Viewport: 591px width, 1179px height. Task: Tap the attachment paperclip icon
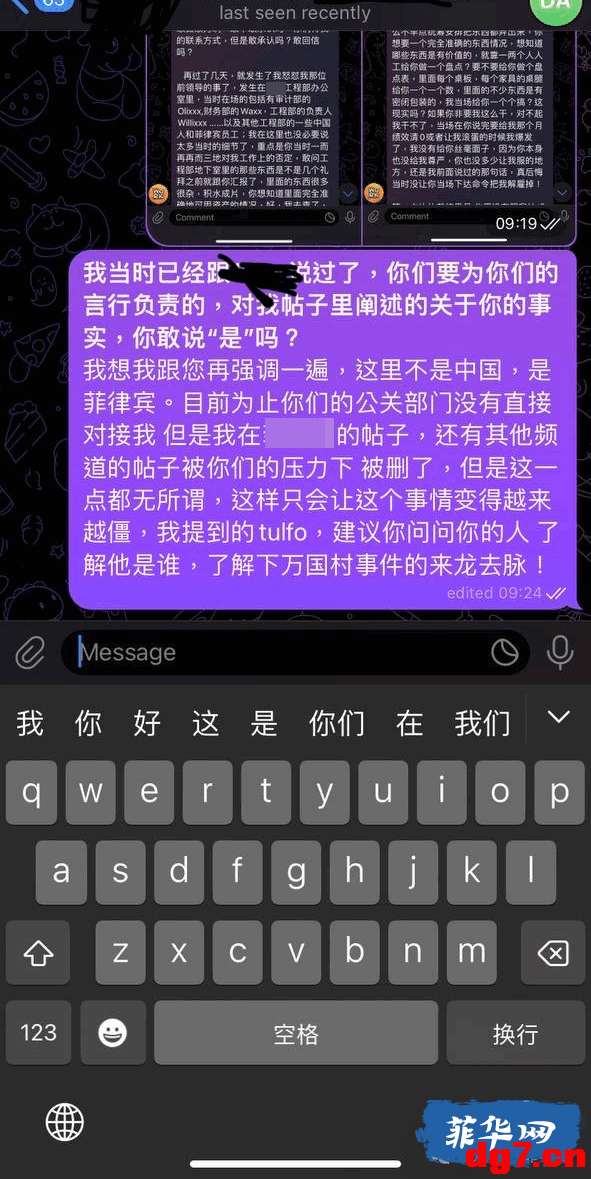click(x=30, y=653)
